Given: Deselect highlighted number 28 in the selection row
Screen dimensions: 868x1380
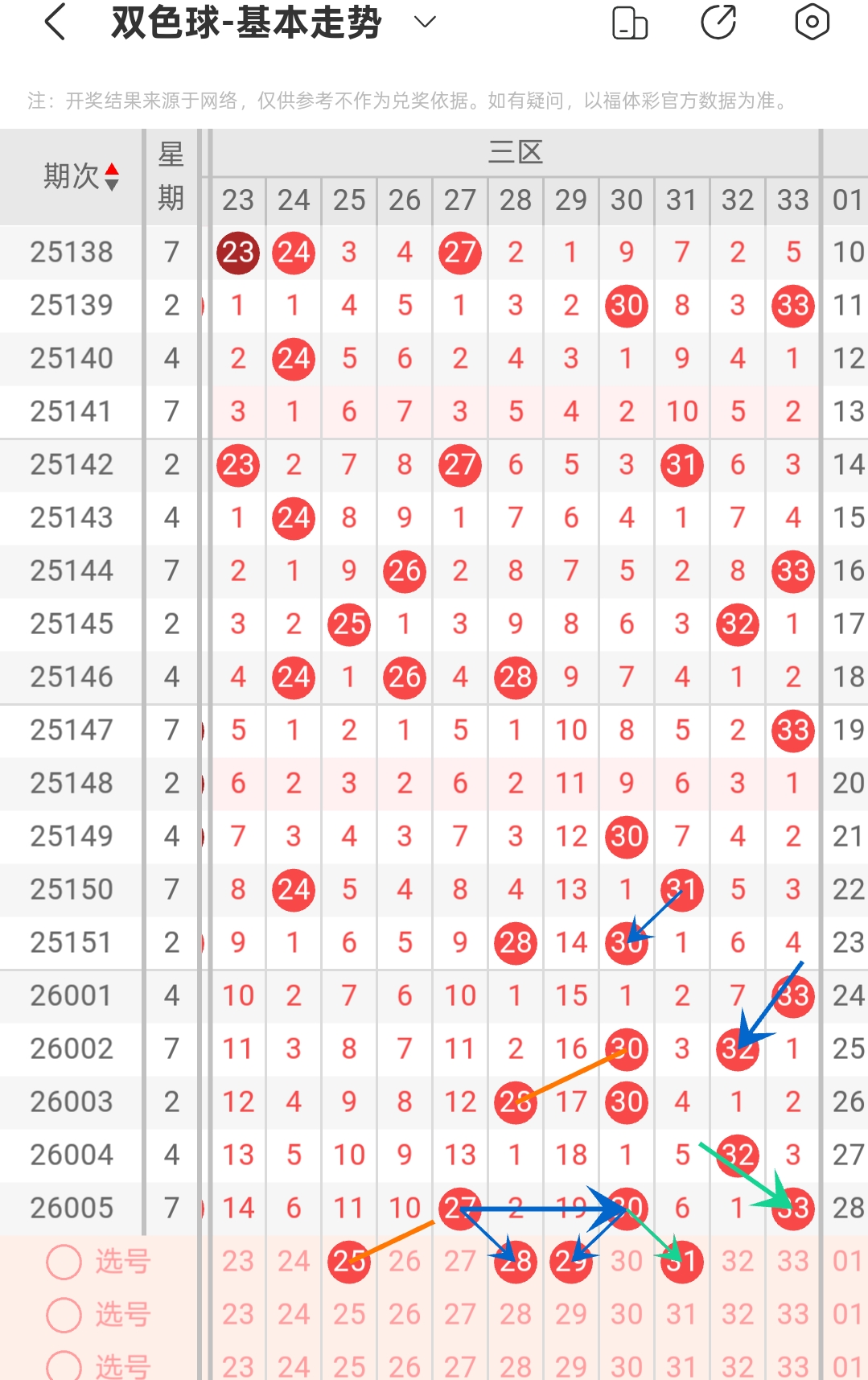Looking at the screenshot, I should (x=516, y=1261).
